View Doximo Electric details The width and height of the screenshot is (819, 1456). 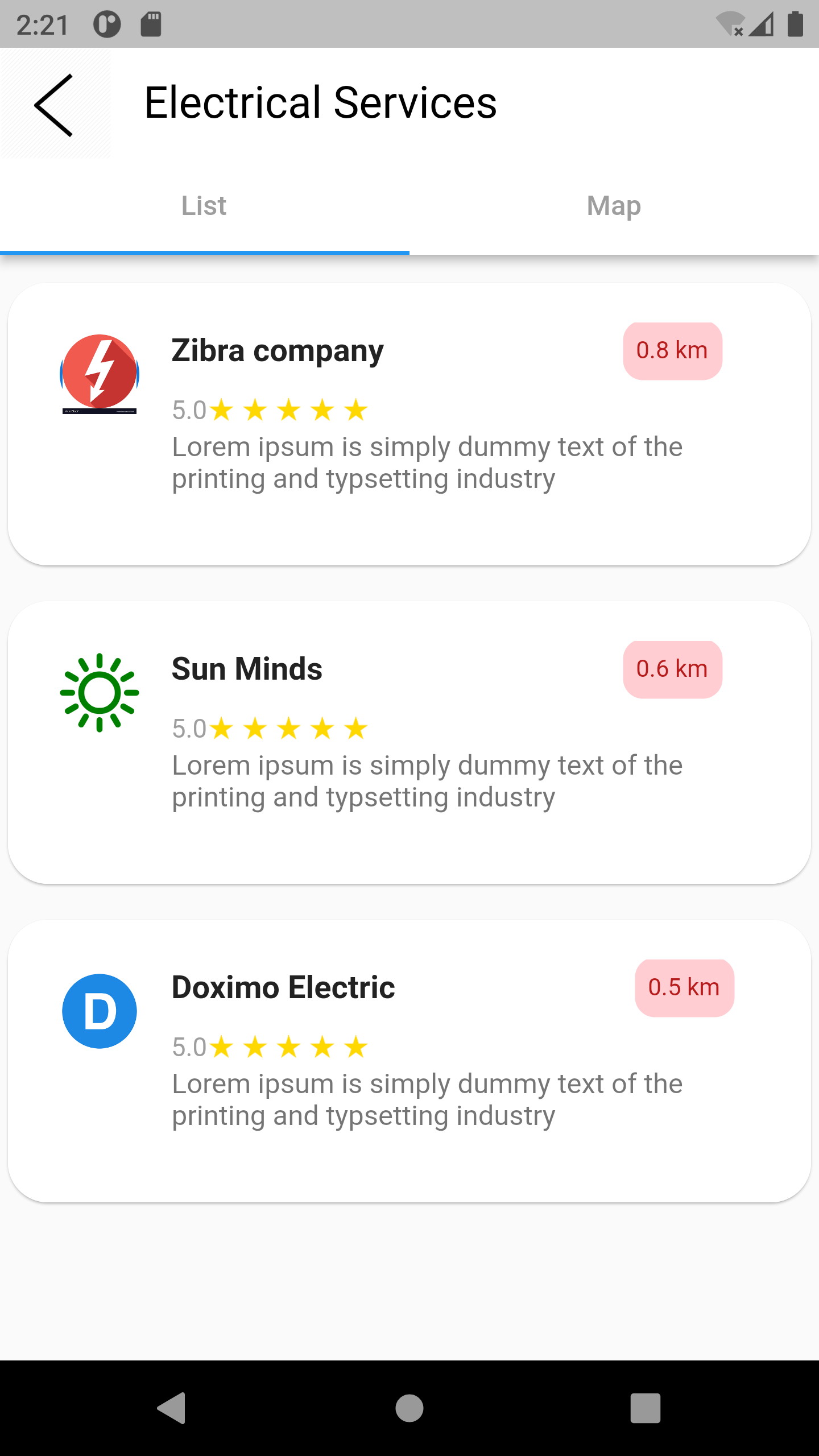(409, 1061)
